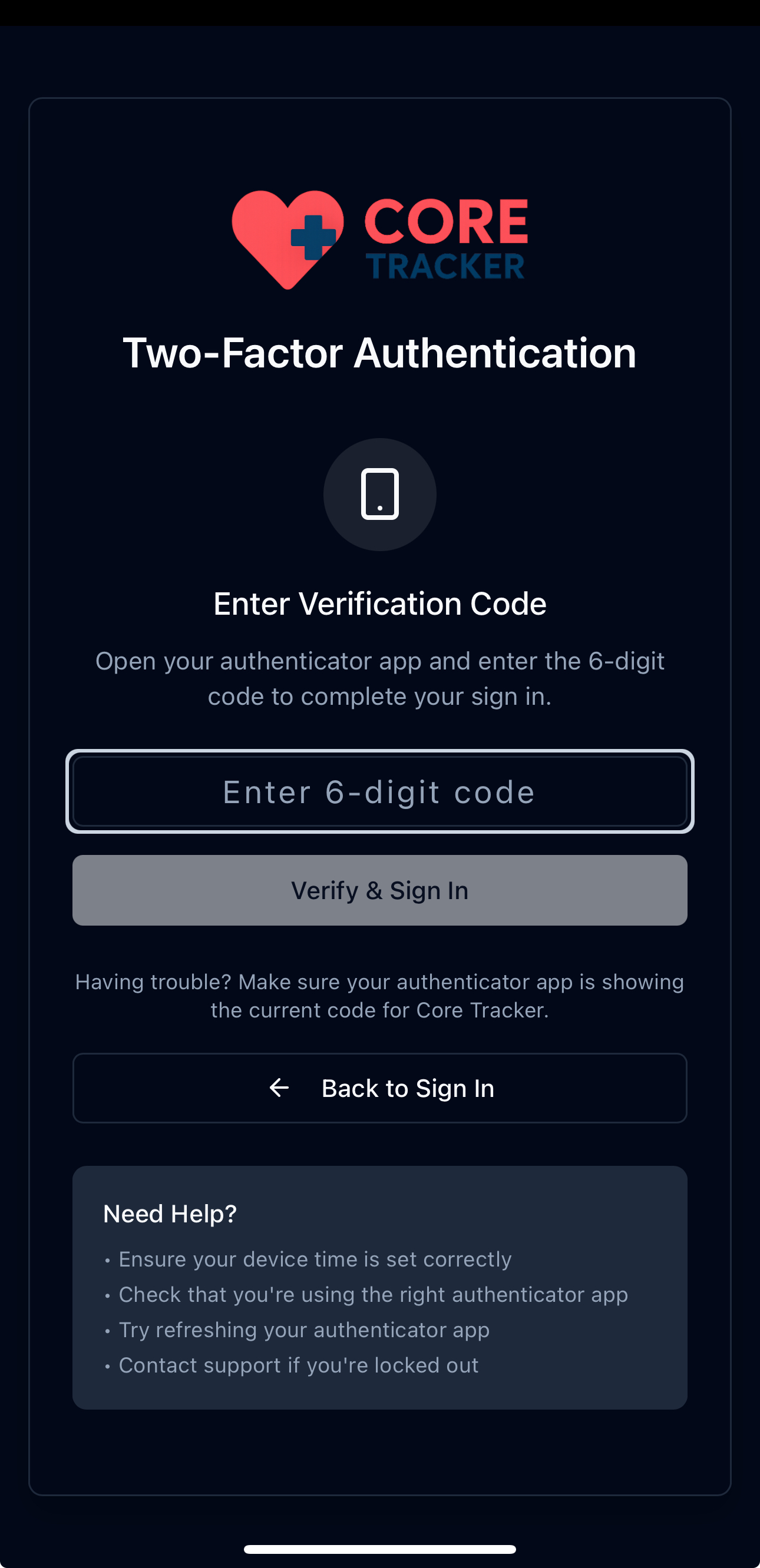Focus the 6-digit code field
760x1568 pixels.
(379, 791)
